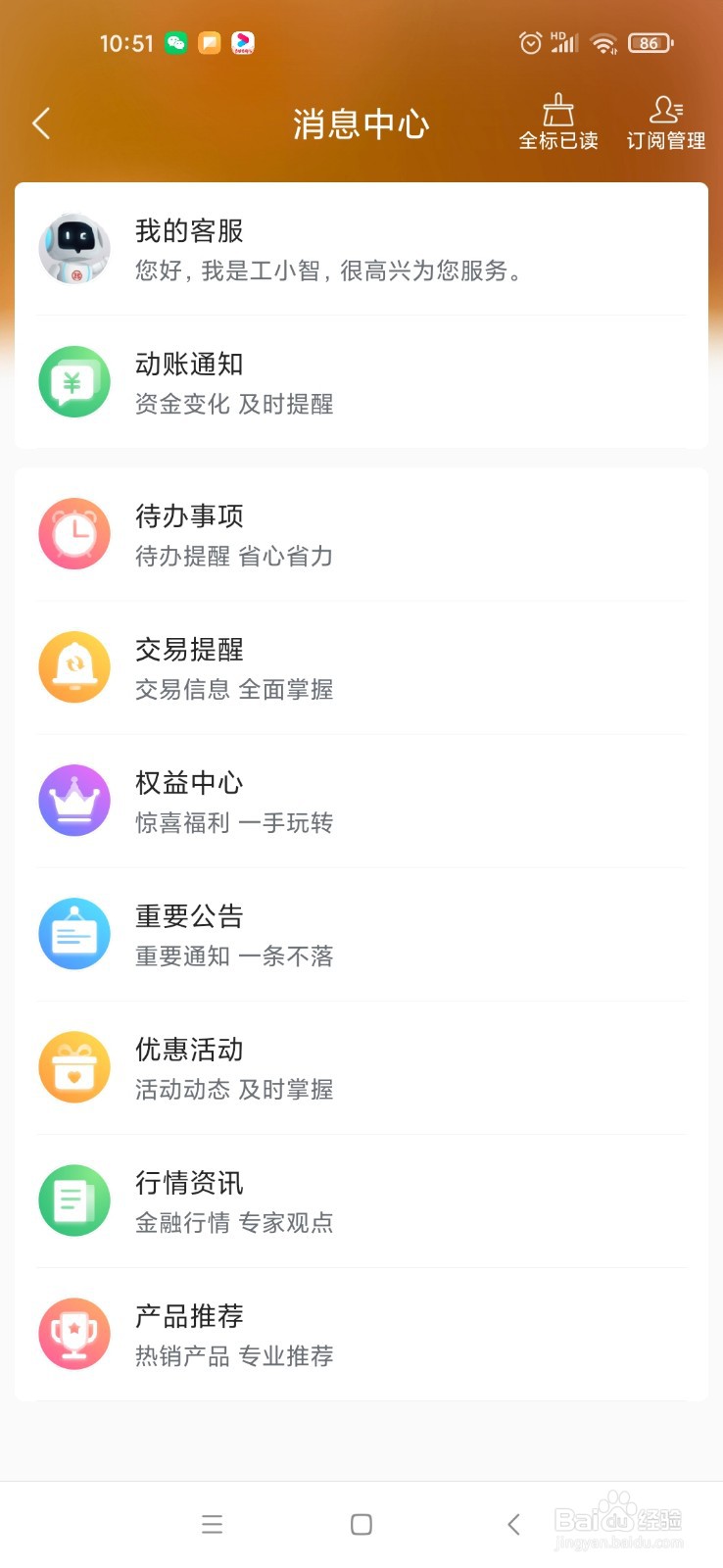Open subscription management (订阅管理)

(x=666, y=123)
